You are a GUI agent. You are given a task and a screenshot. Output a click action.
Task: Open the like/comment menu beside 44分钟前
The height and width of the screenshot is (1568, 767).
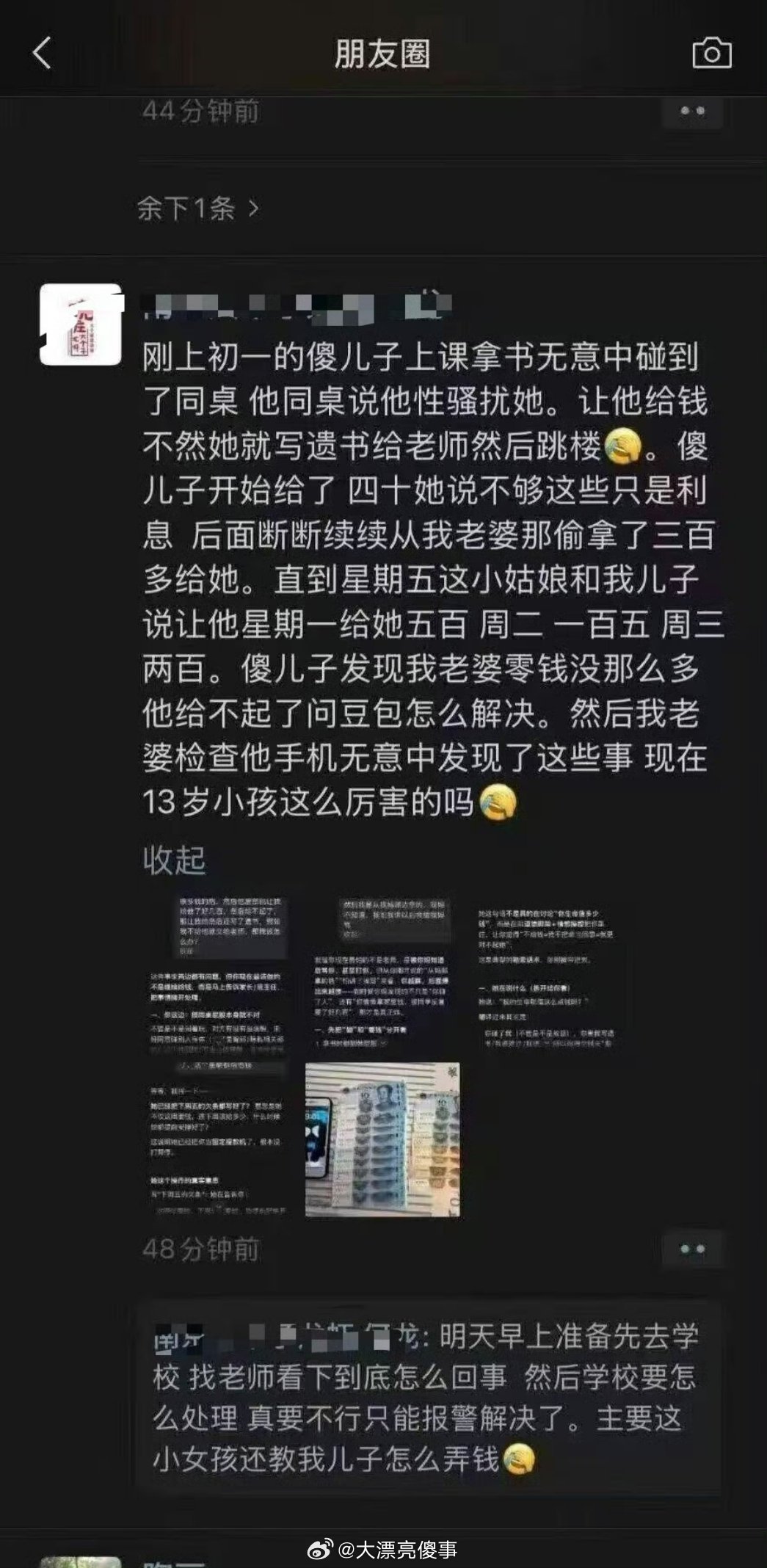click(692, 112)
